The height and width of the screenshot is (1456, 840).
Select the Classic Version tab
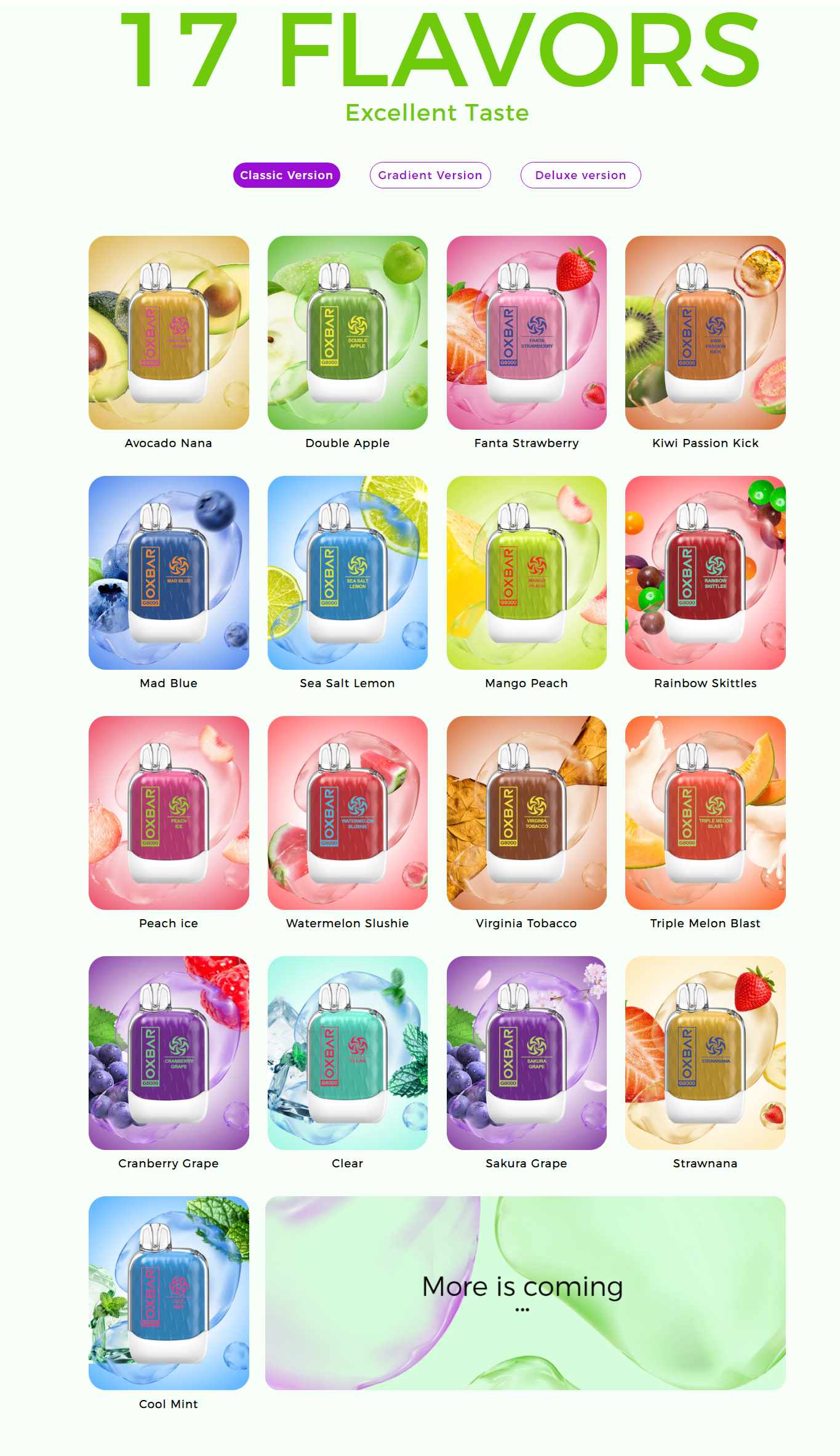click(x=286, y=175)
